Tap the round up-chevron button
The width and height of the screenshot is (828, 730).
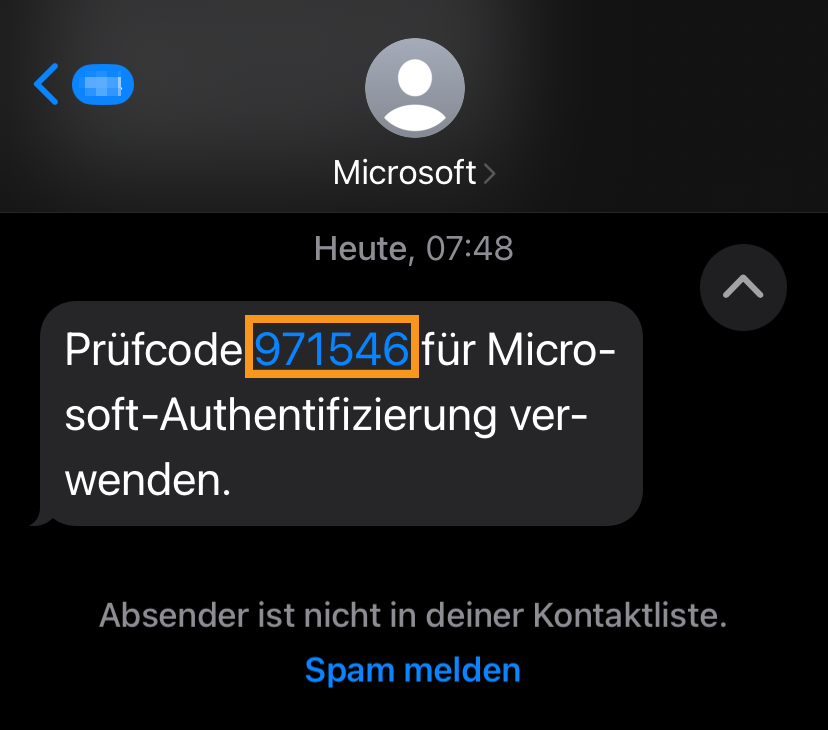pos(743,288)
